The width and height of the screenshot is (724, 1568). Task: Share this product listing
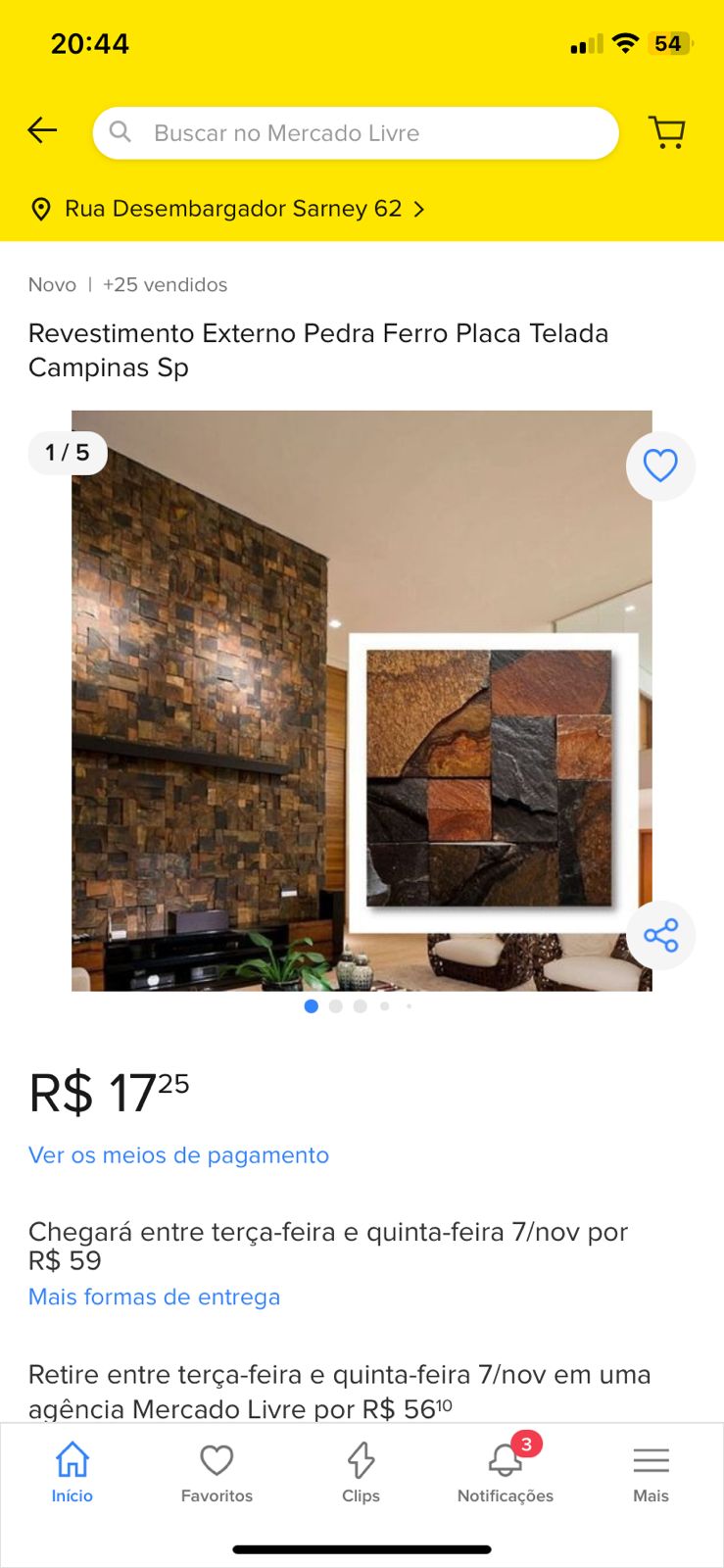[660, 935]
